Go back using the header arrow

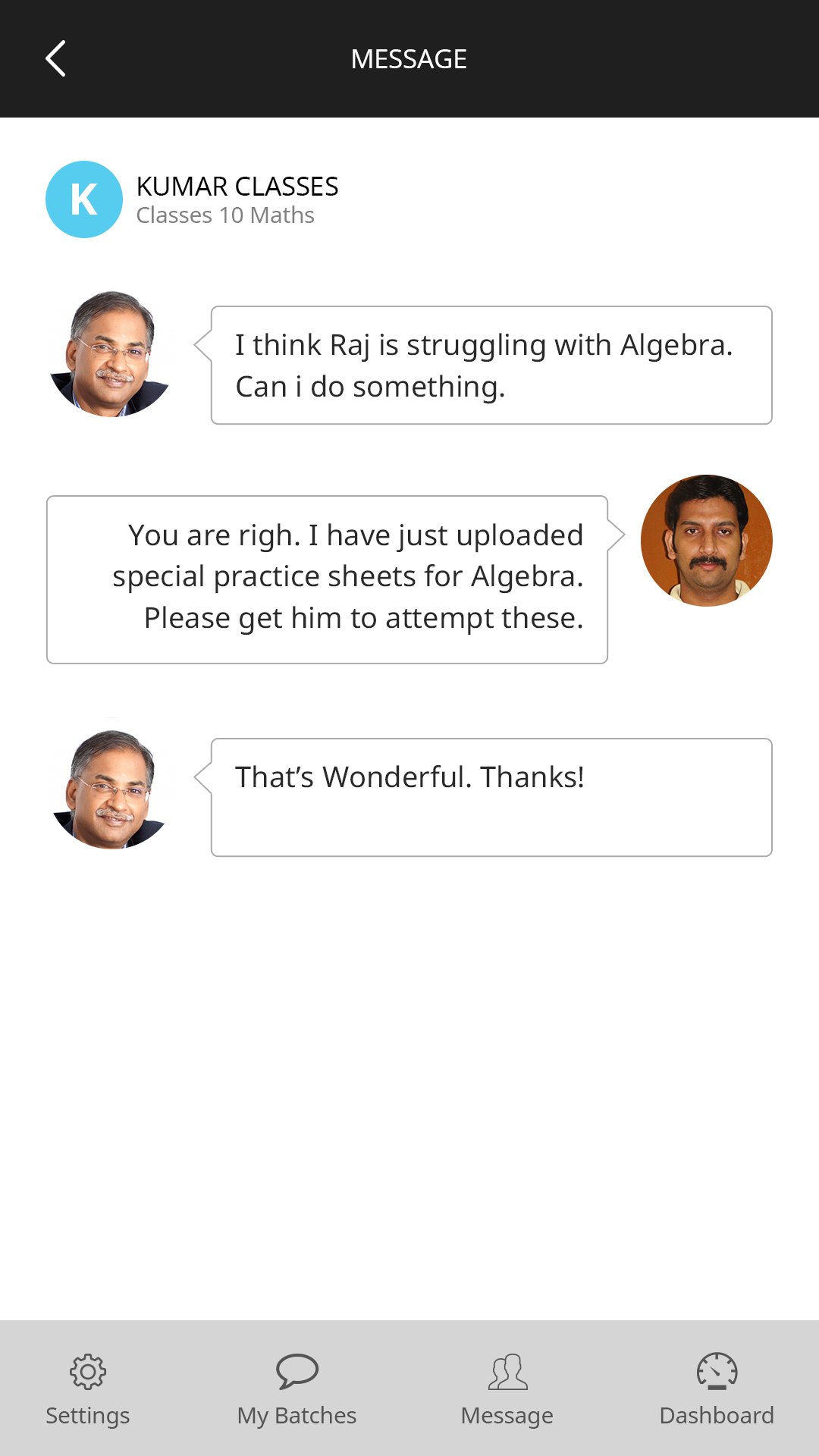55,58
